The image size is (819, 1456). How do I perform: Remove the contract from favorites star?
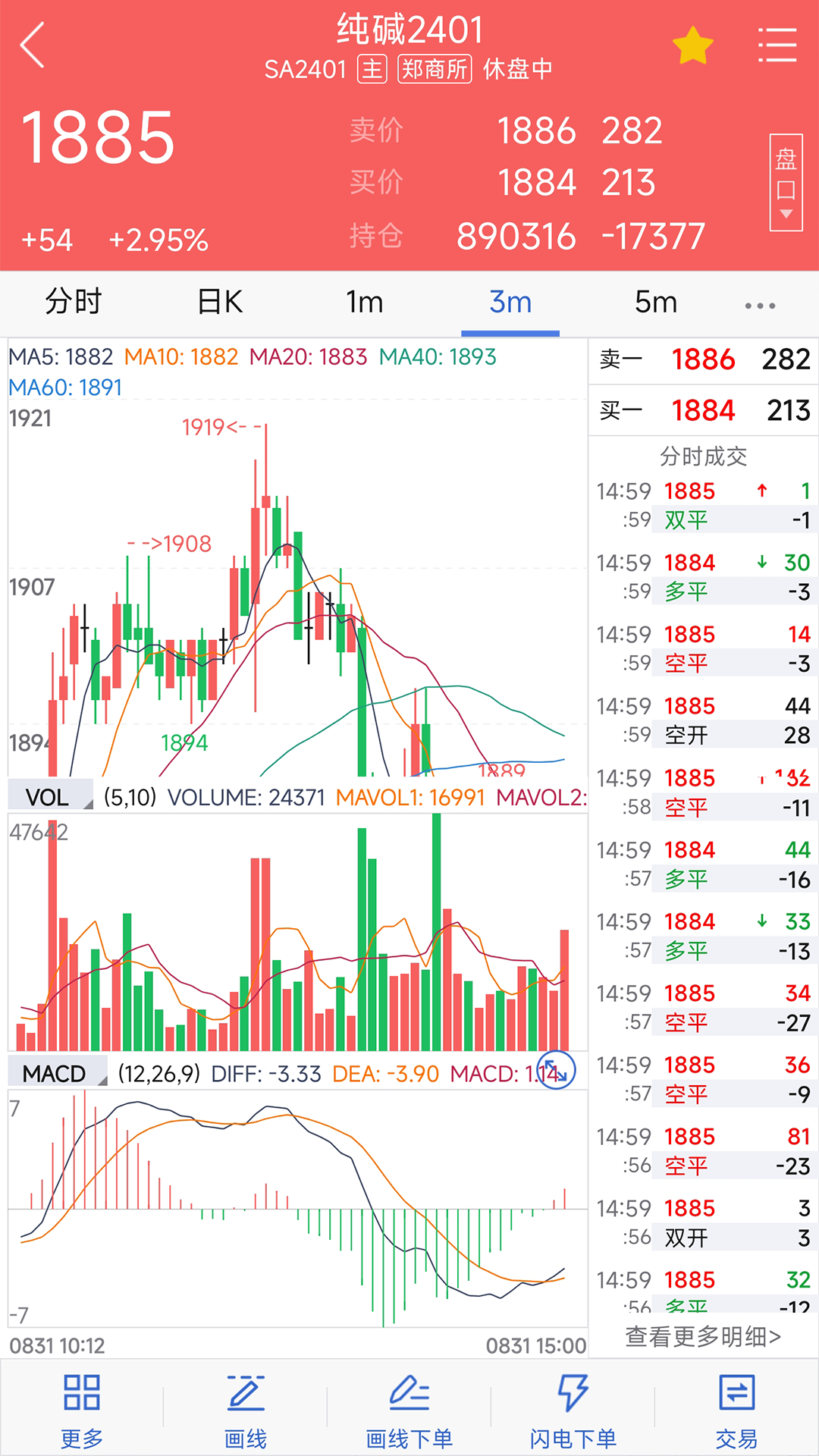click(692, 46)
